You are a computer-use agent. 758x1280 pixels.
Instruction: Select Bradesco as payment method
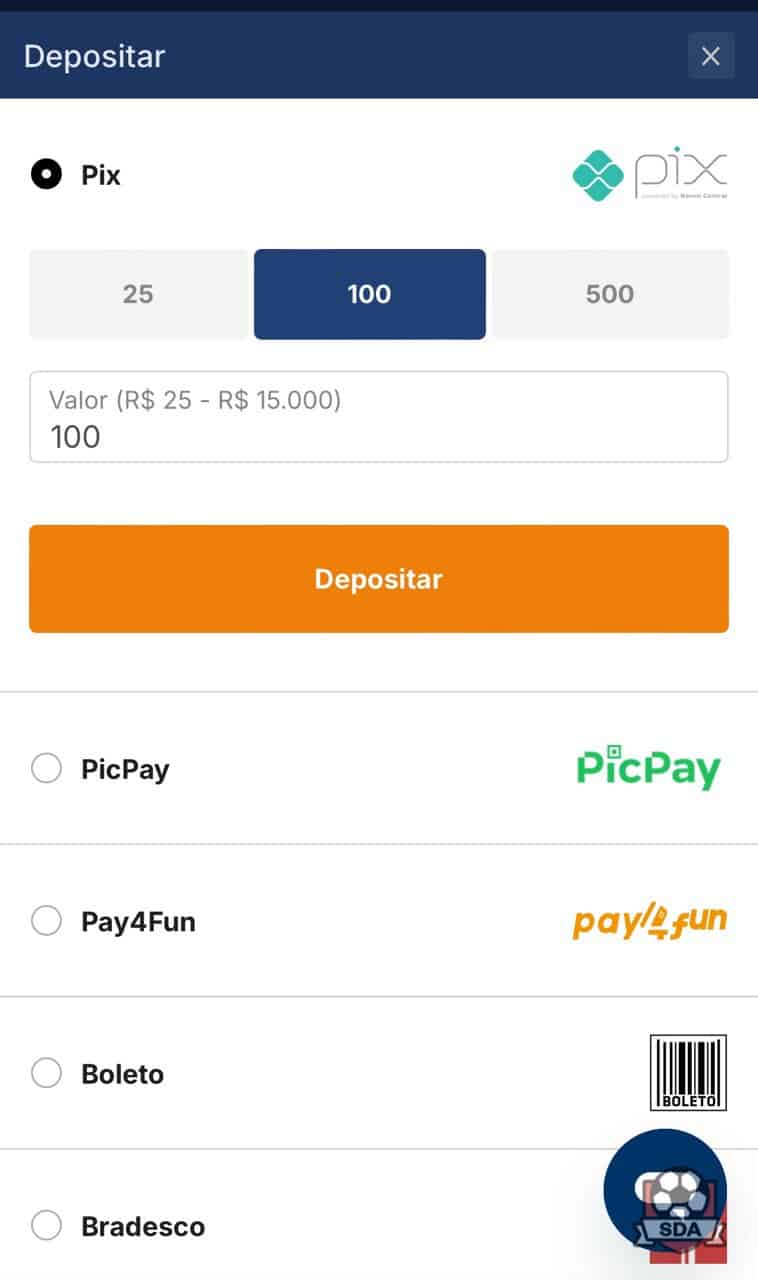47,1226
